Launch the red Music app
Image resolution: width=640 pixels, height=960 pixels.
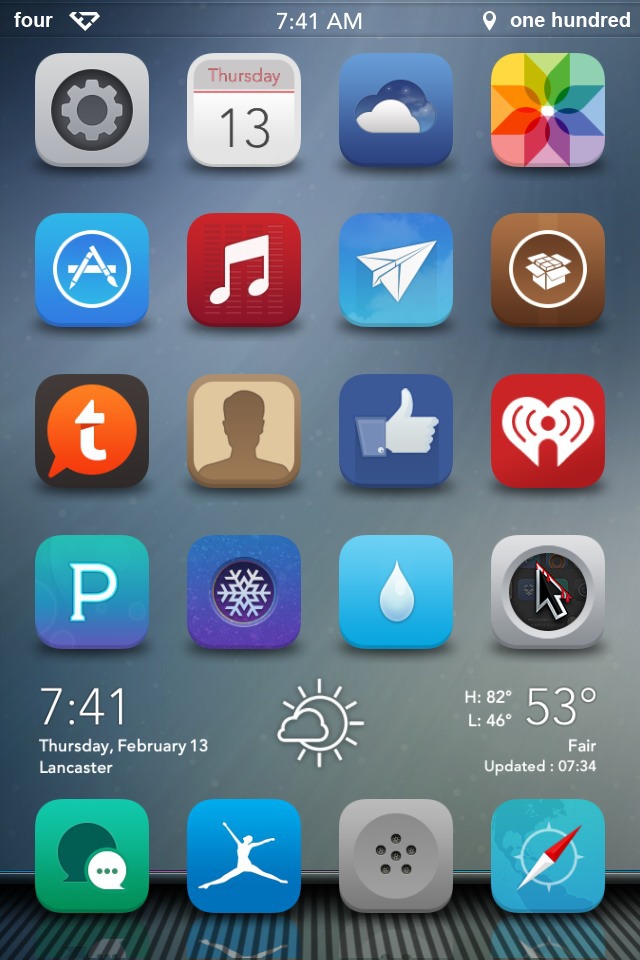[x=244, y=270]
